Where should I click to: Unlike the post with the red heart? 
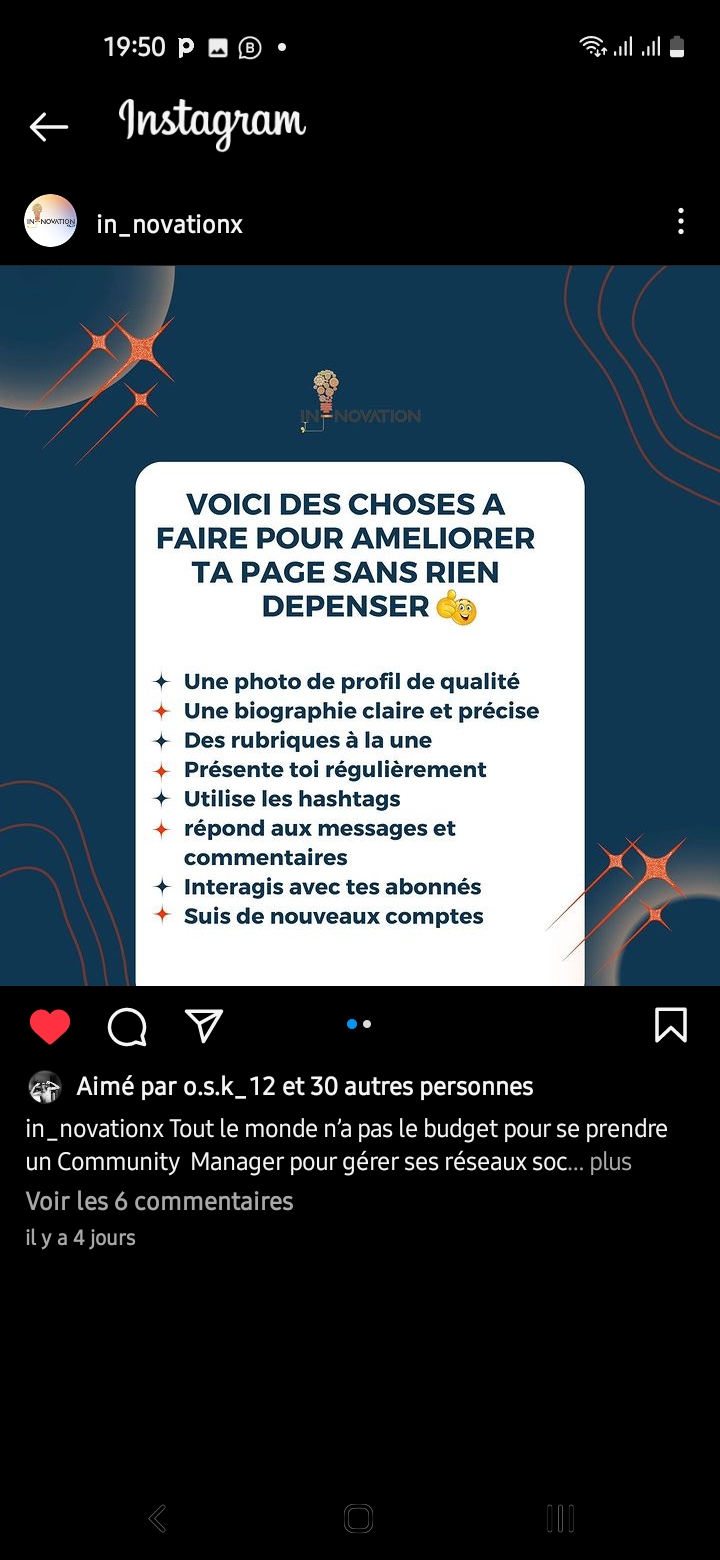point(50,1026)
